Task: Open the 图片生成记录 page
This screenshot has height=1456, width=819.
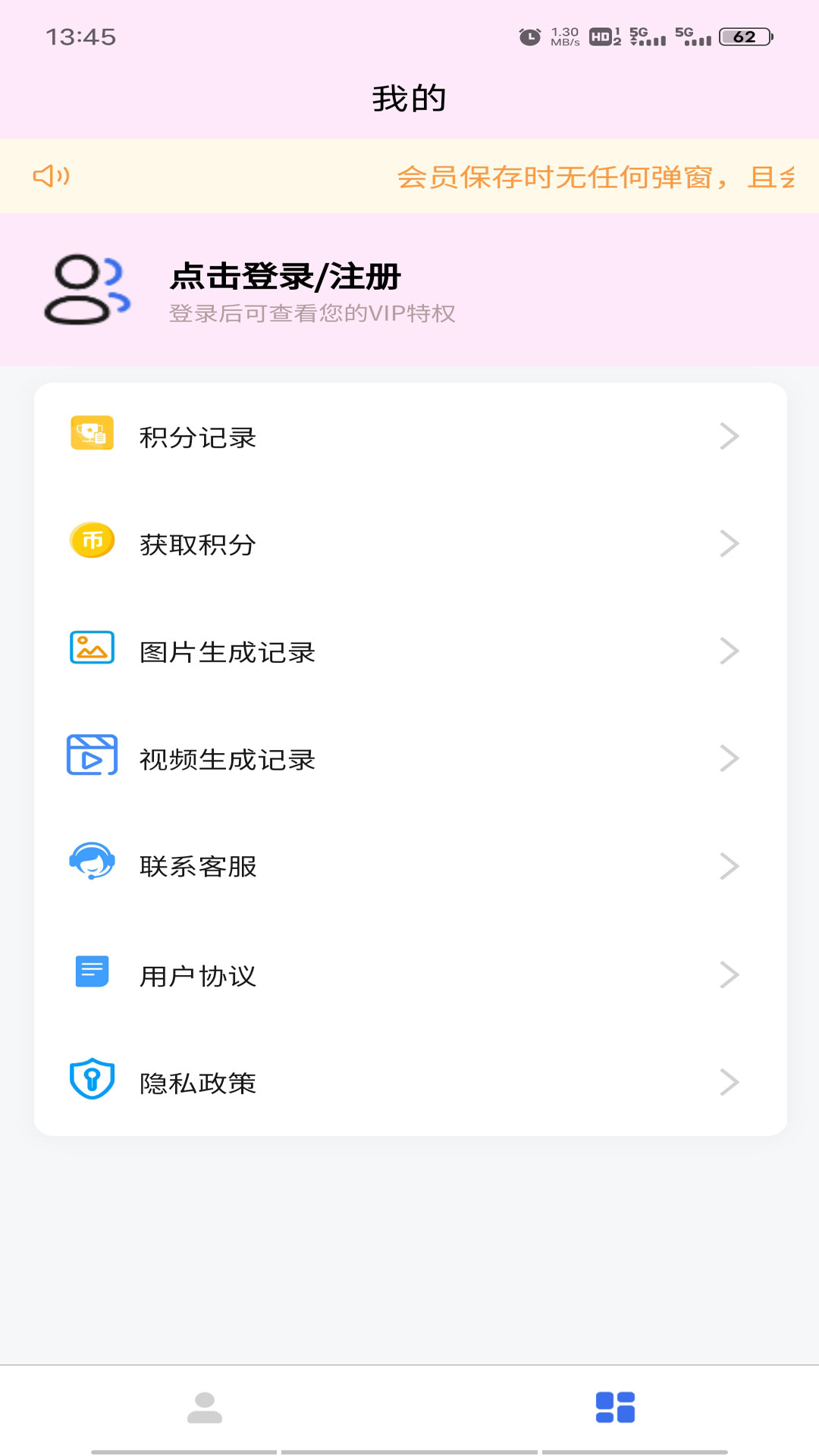Action: click(227, 650)
